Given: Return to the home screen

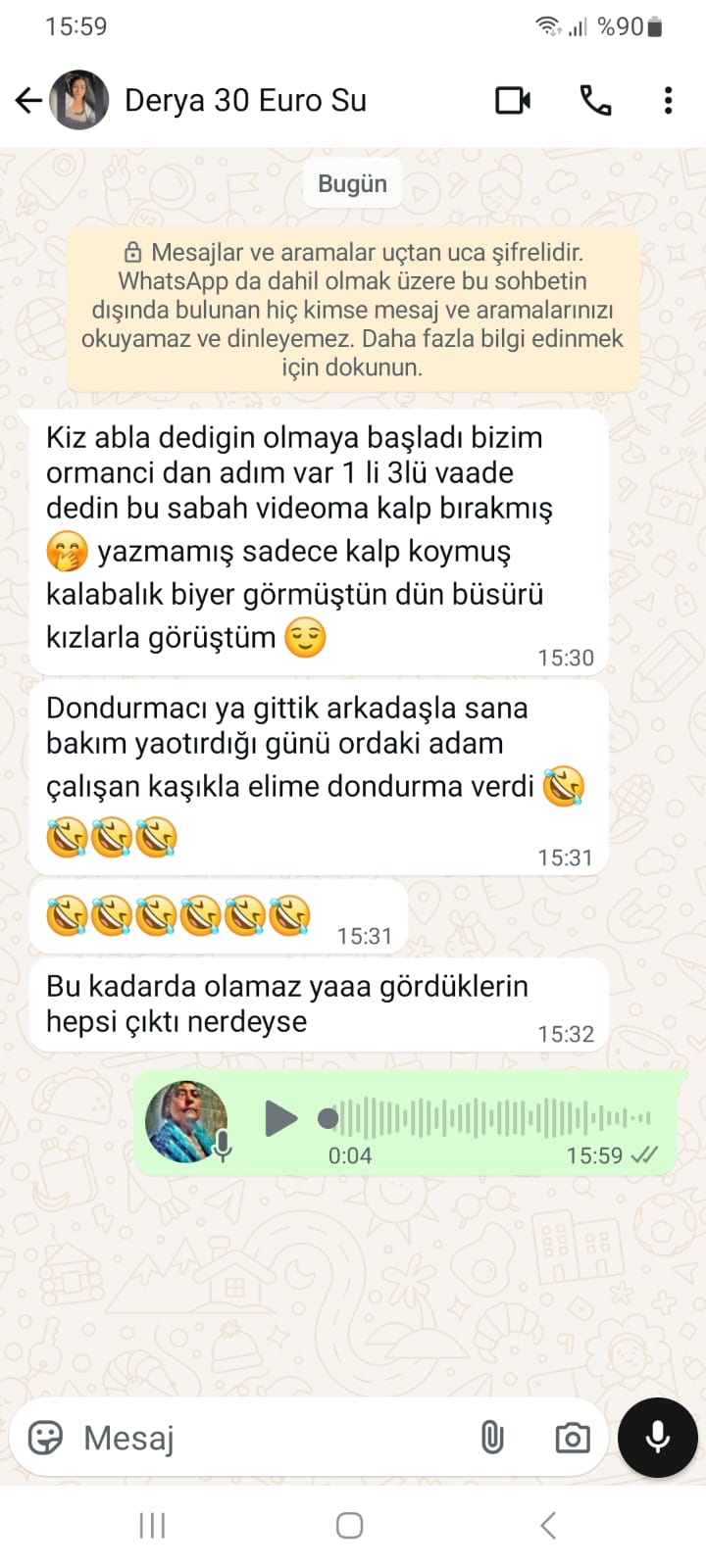Looking at the screenshot, I should click(350, 1526).
